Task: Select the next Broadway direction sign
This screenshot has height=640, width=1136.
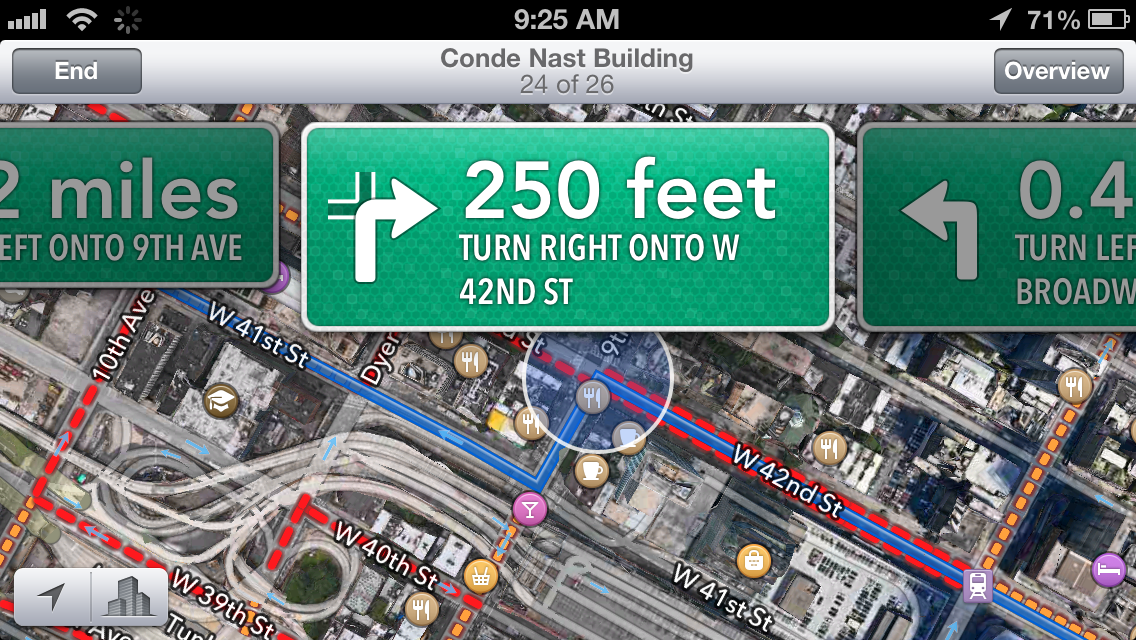Action: [x=1000, y=226]
